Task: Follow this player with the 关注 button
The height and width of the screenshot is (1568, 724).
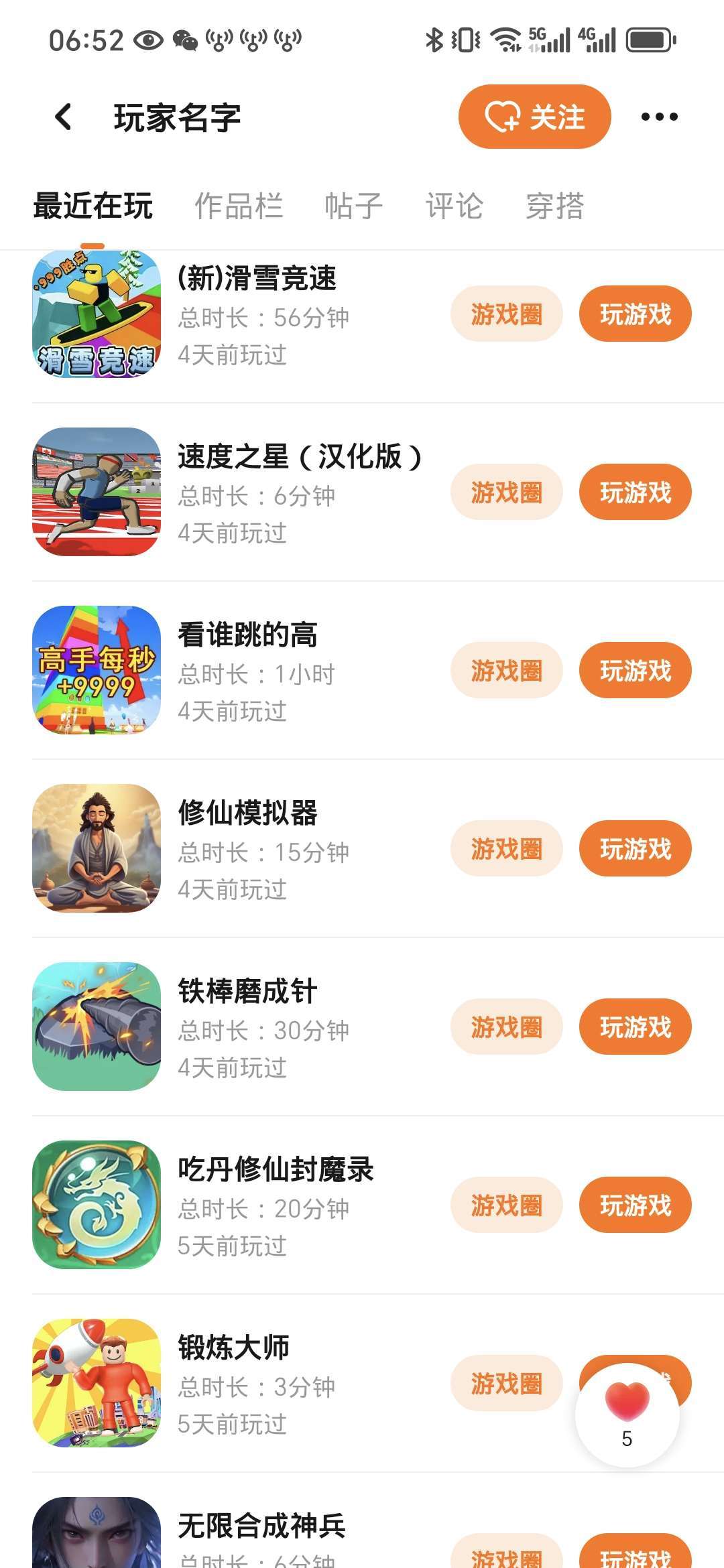Action: coord(534,117)
